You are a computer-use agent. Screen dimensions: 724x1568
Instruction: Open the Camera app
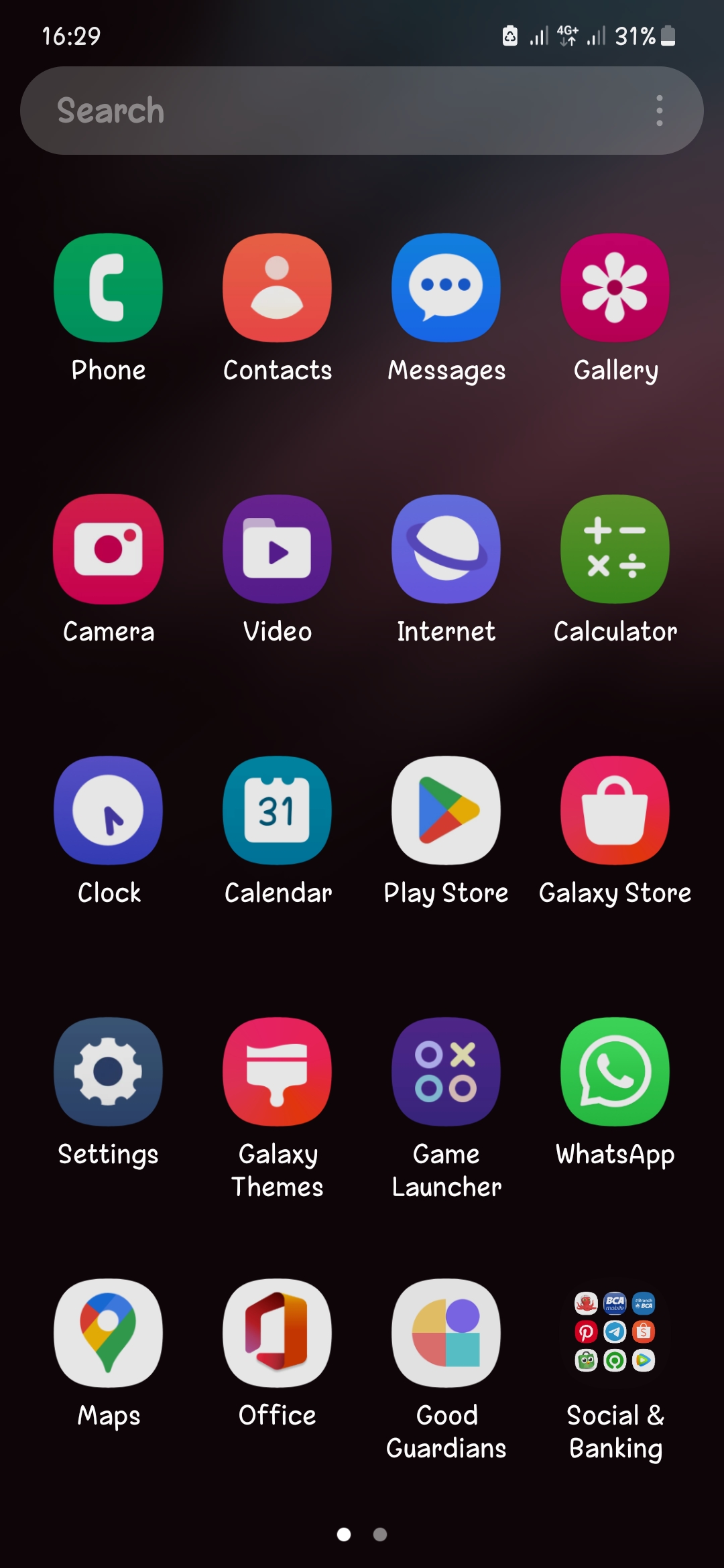[108, 548]
